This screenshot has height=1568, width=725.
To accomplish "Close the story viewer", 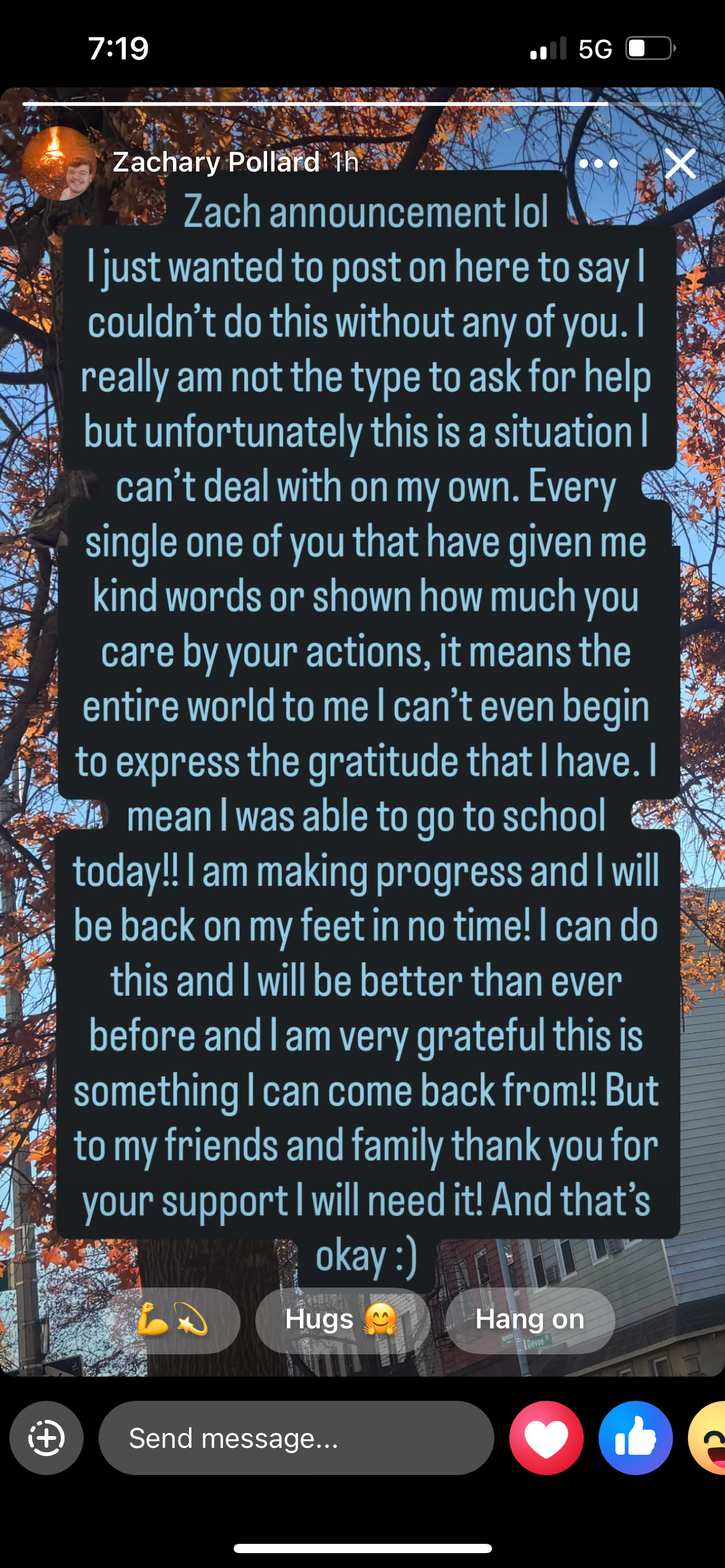I will (x=680, y=164).
